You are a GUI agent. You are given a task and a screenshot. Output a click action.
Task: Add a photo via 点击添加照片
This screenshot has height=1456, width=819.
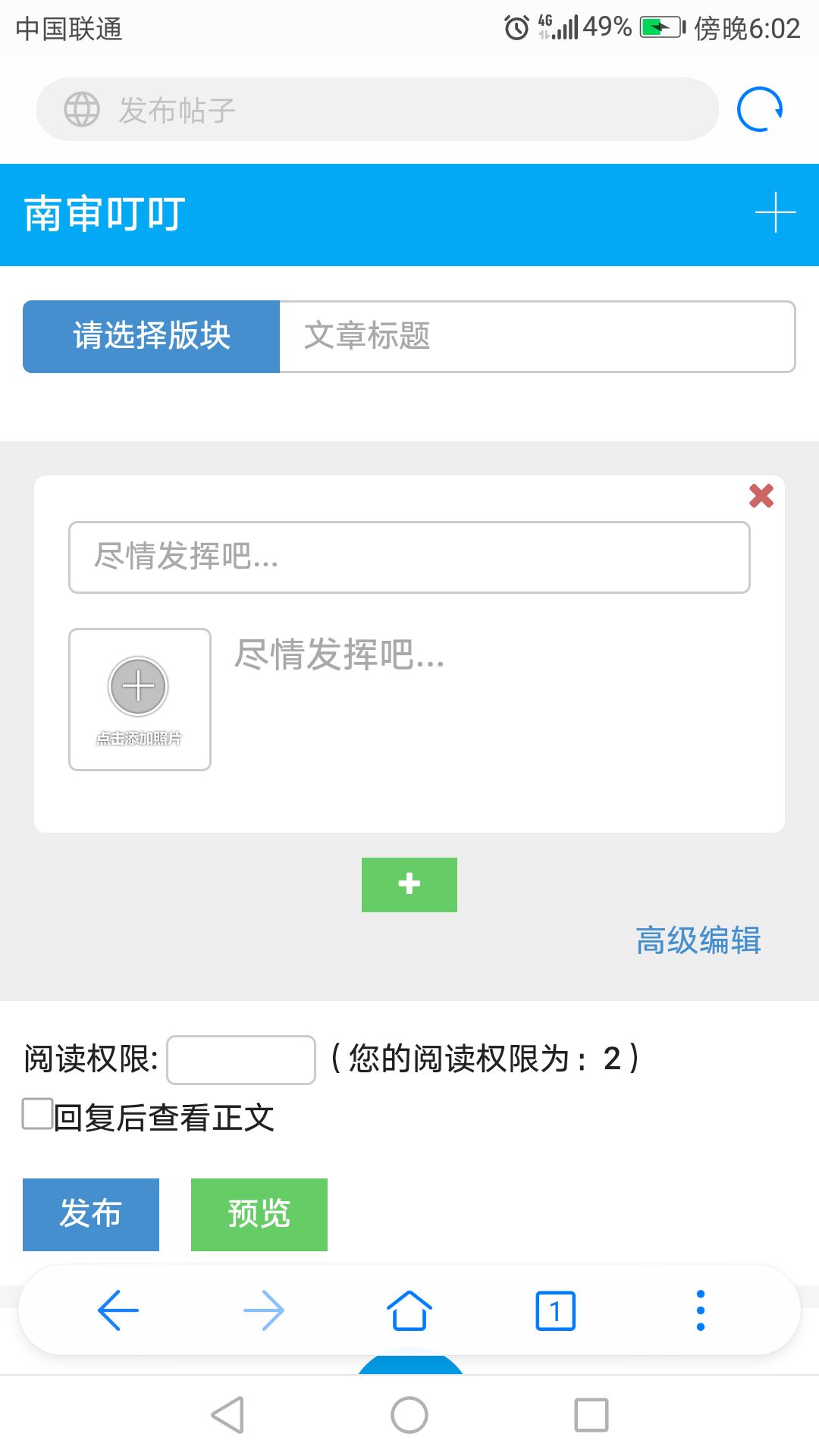[x=140, y=698]
